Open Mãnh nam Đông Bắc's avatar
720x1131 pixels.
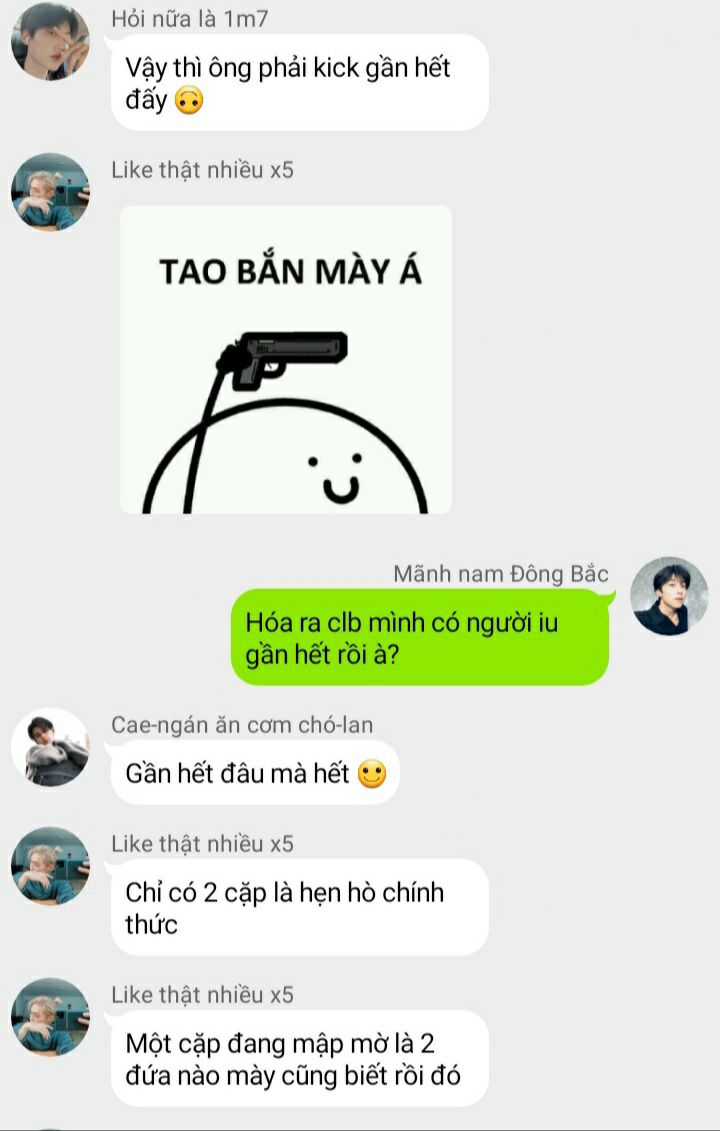[669, 596]
